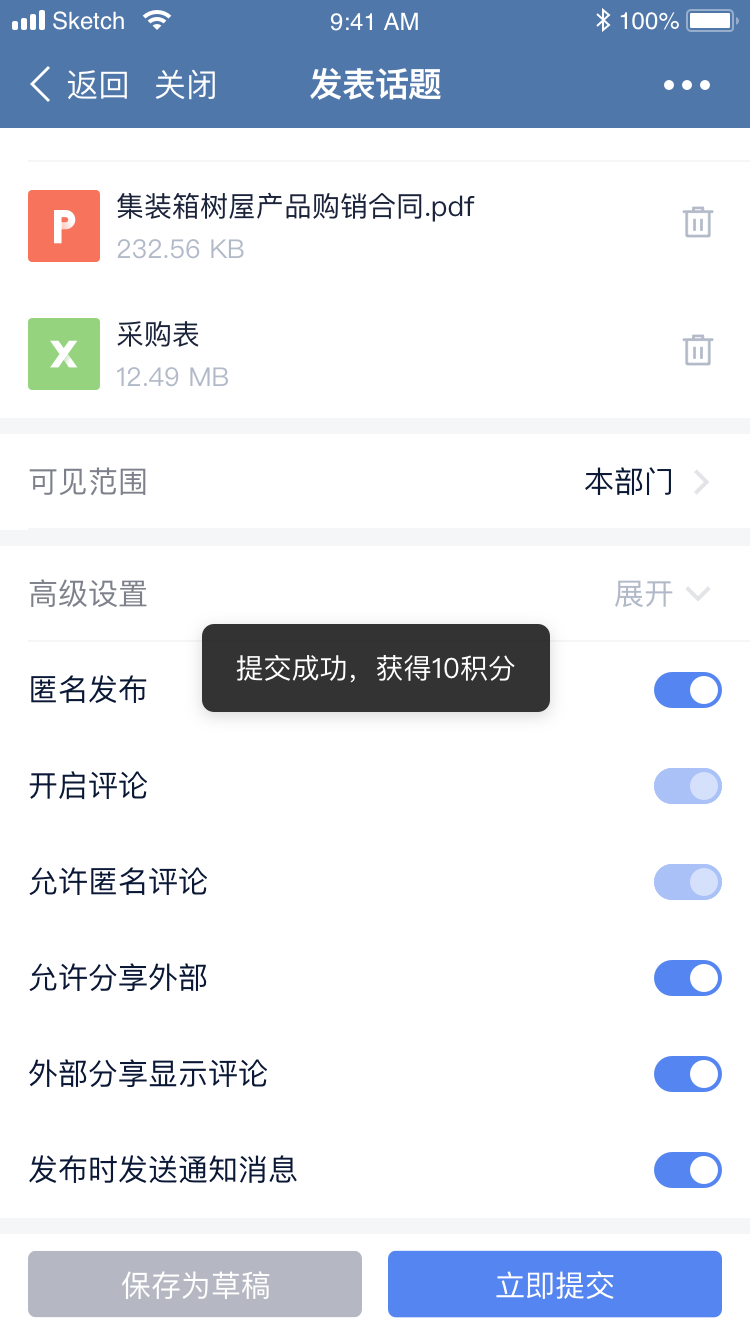Turn off 外部分享显示评论
Viewport: 750px width, 1334px height.
tap(688, 1074)
